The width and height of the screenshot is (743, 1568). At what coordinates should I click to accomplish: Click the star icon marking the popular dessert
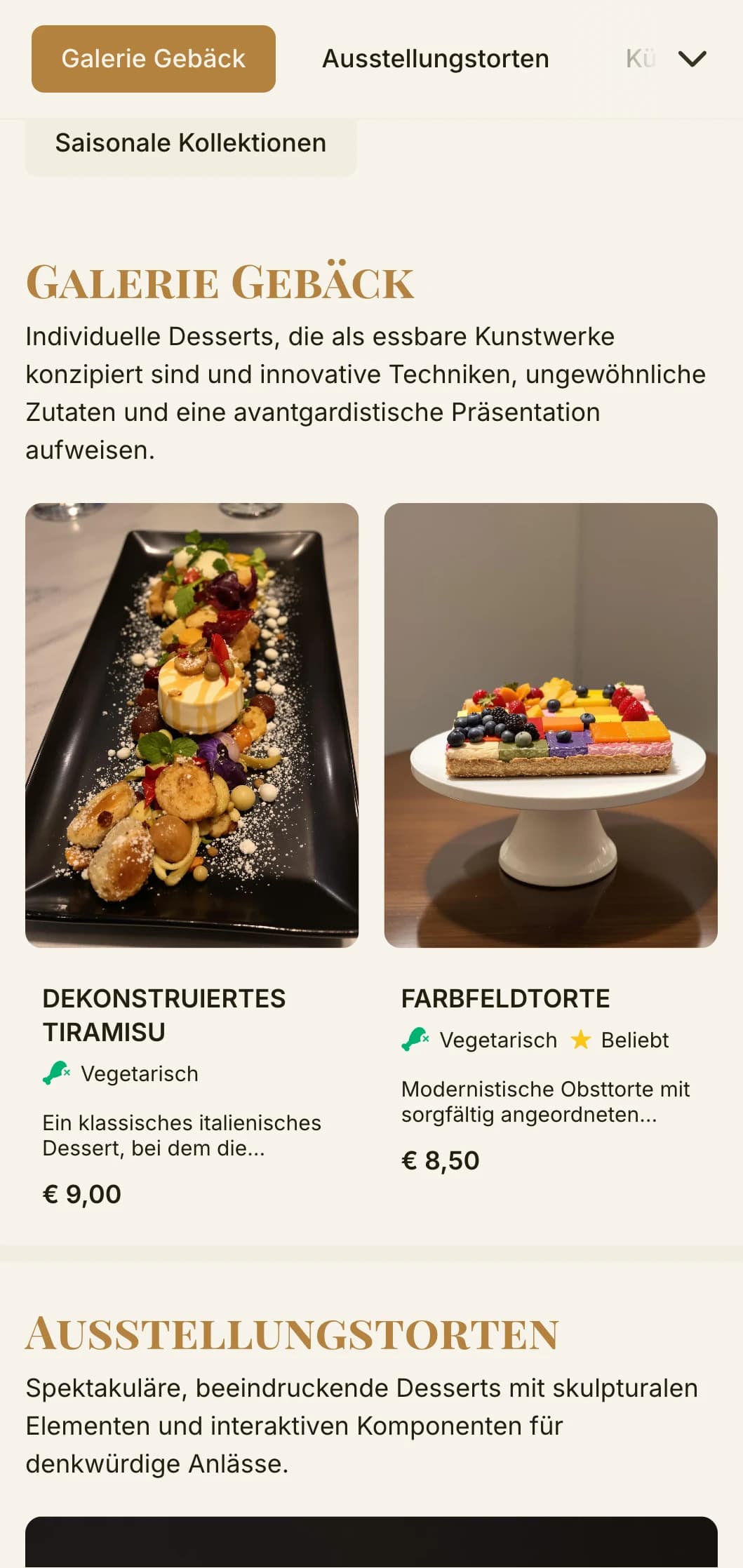click(x=581, y=1040)
